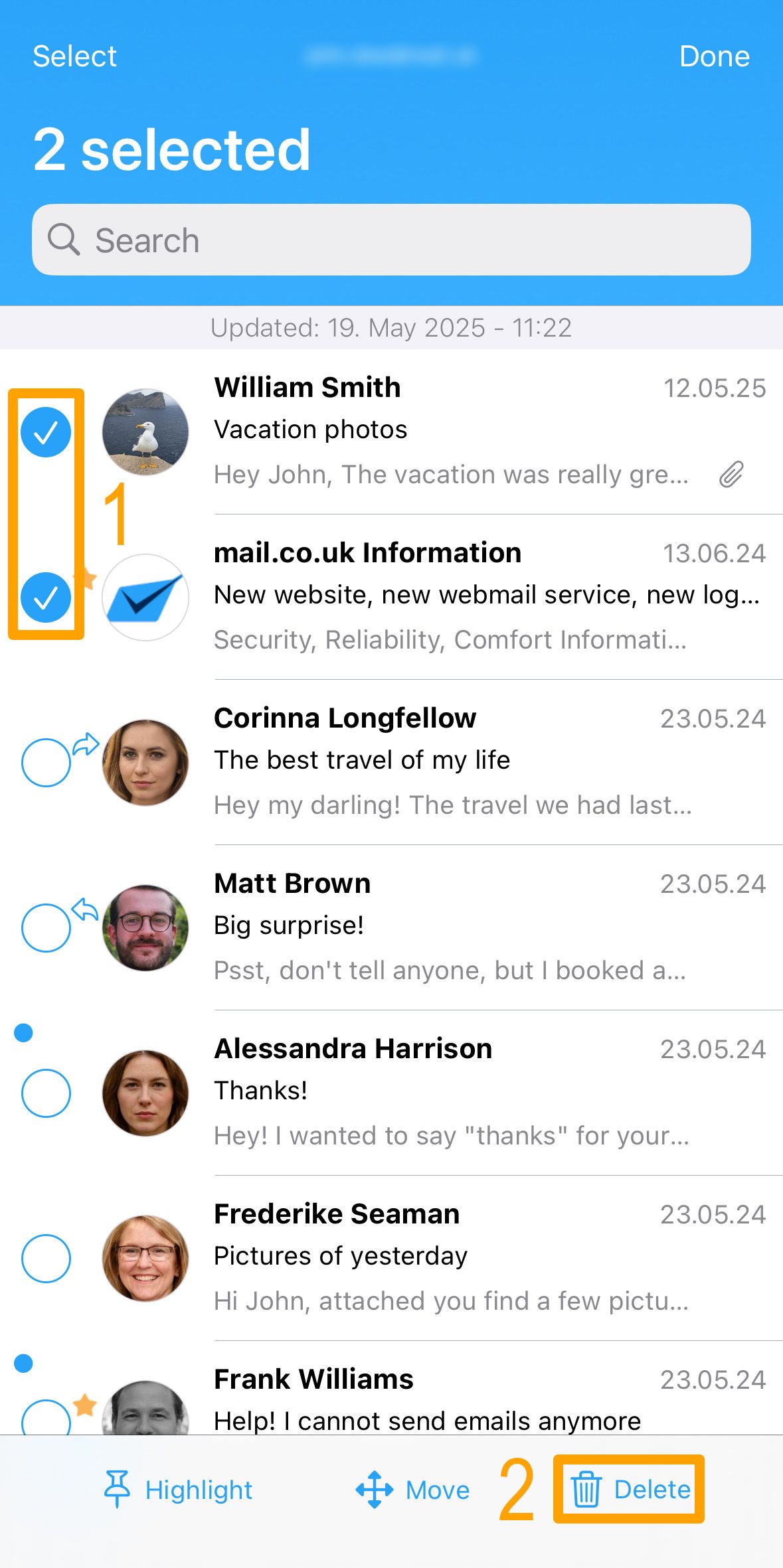
Task: Check Matt Brown's Big surprise email
Action: pos(46,928)
